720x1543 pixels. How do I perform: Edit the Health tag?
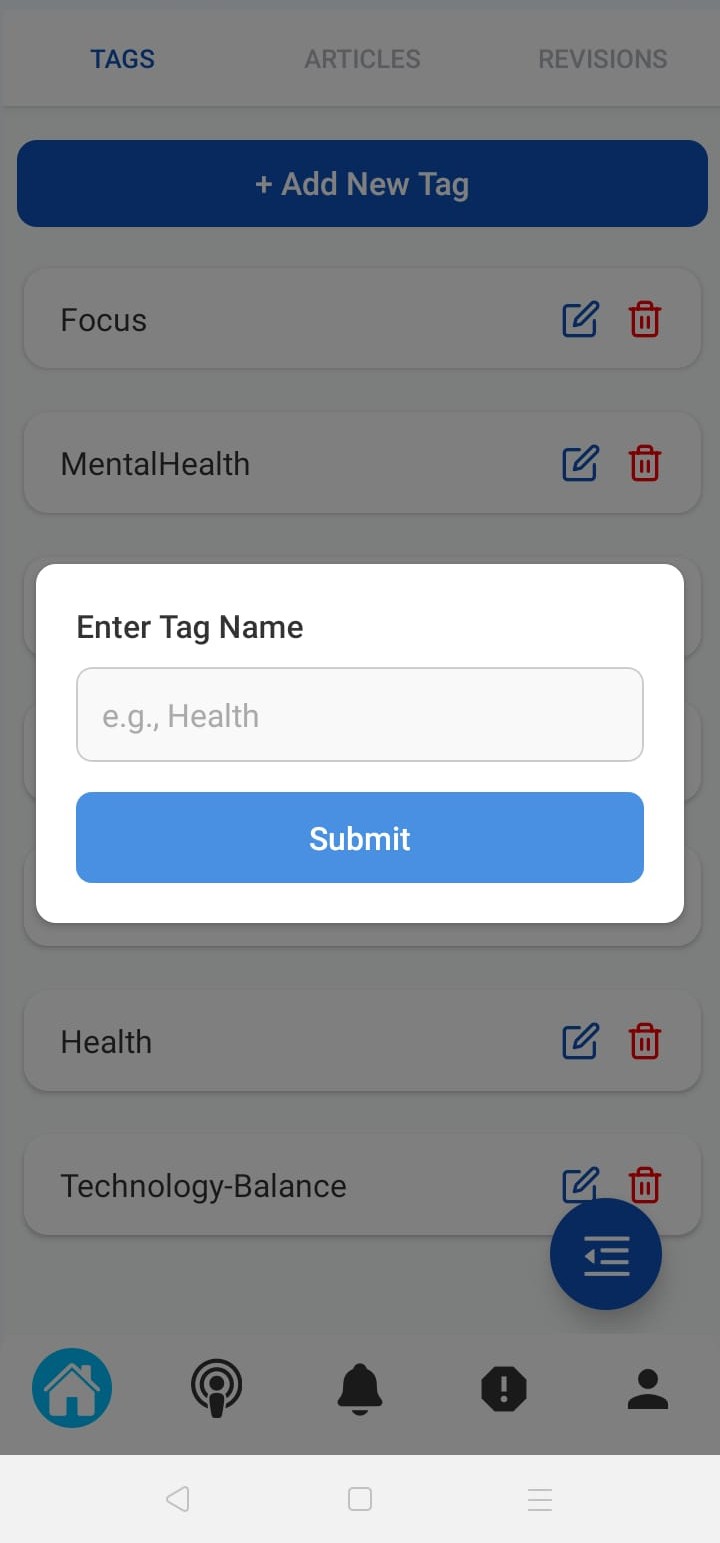click(x=580, y=1042)
